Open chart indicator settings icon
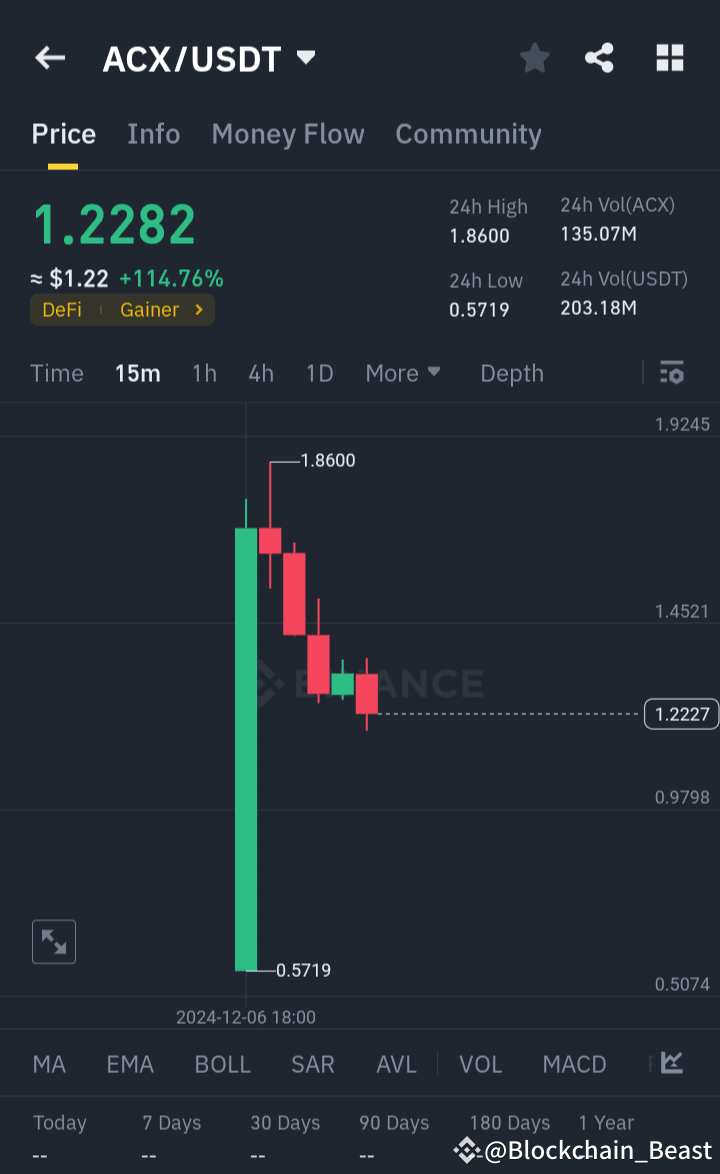 click(x=672, y=372)
